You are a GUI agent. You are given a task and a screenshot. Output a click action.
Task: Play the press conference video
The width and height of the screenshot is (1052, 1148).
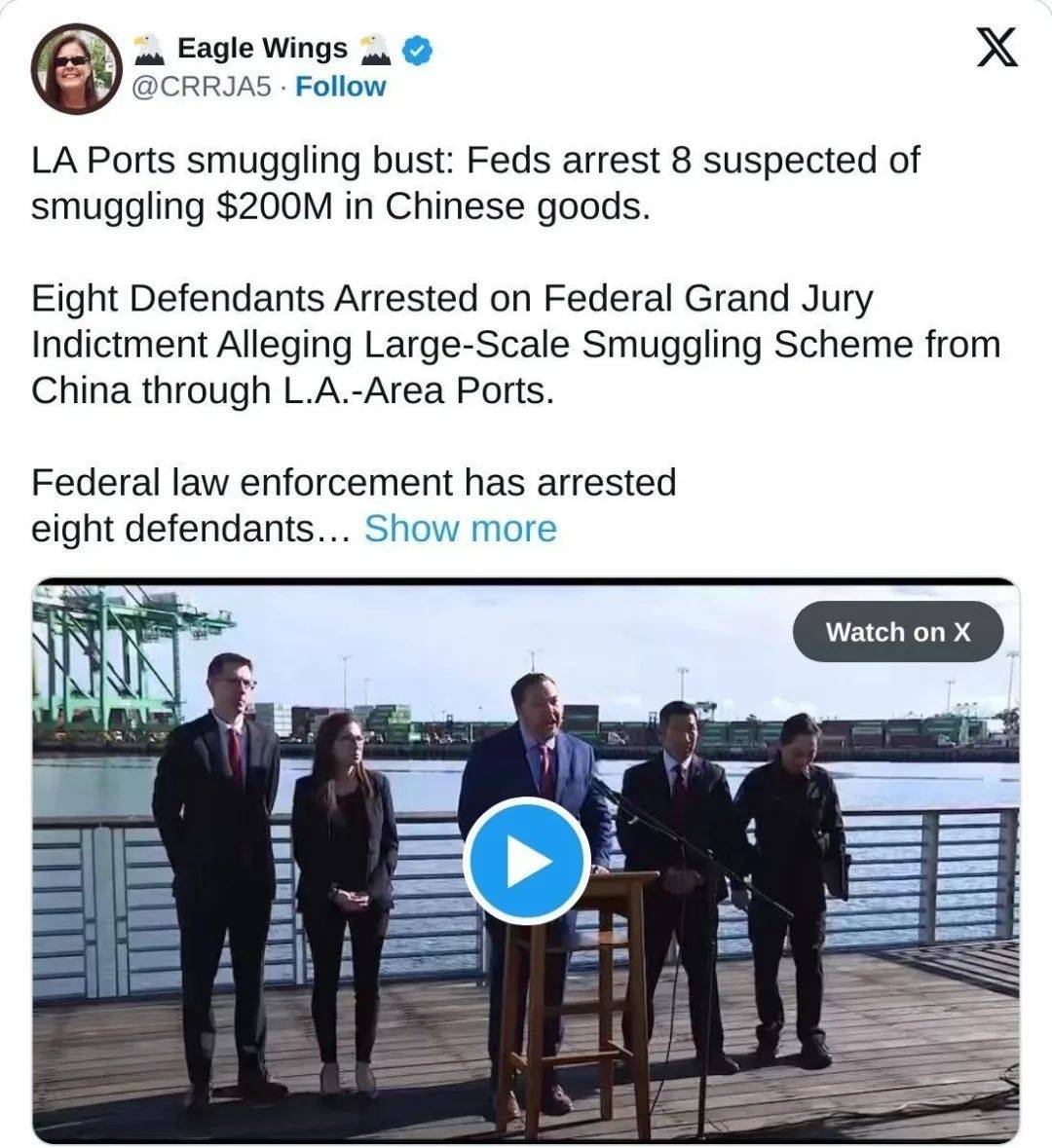526,861
